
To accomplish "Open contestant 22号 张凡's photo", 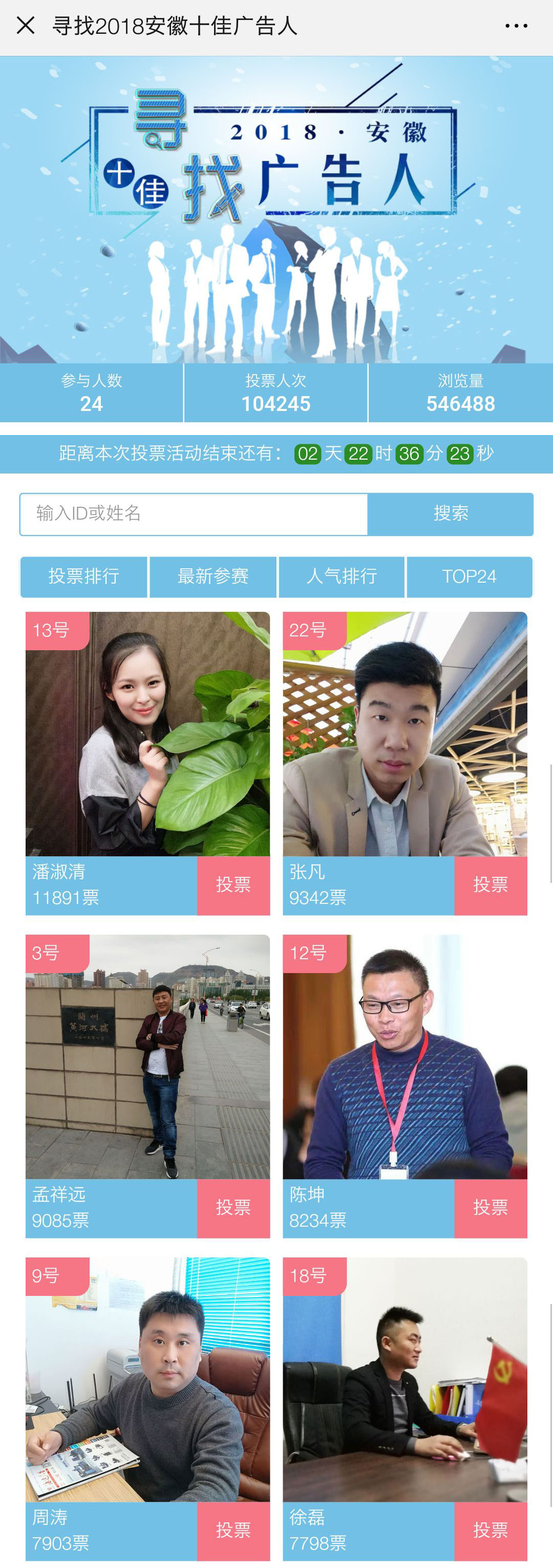I will pyautogui.click(x=405, y=734).
